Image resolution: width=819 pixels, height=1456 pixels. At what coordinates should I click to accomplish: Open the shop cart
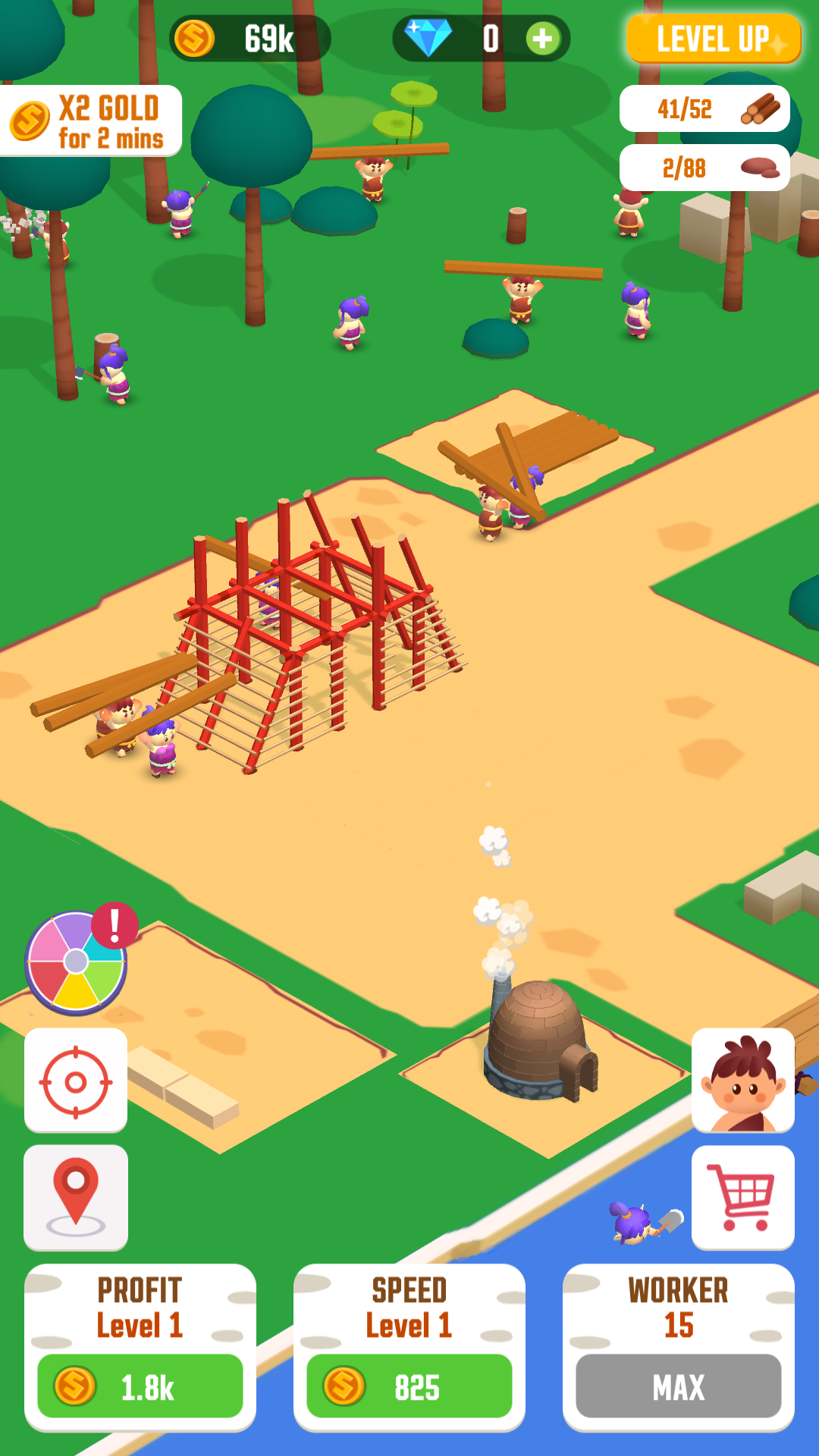click(742, 1198)
